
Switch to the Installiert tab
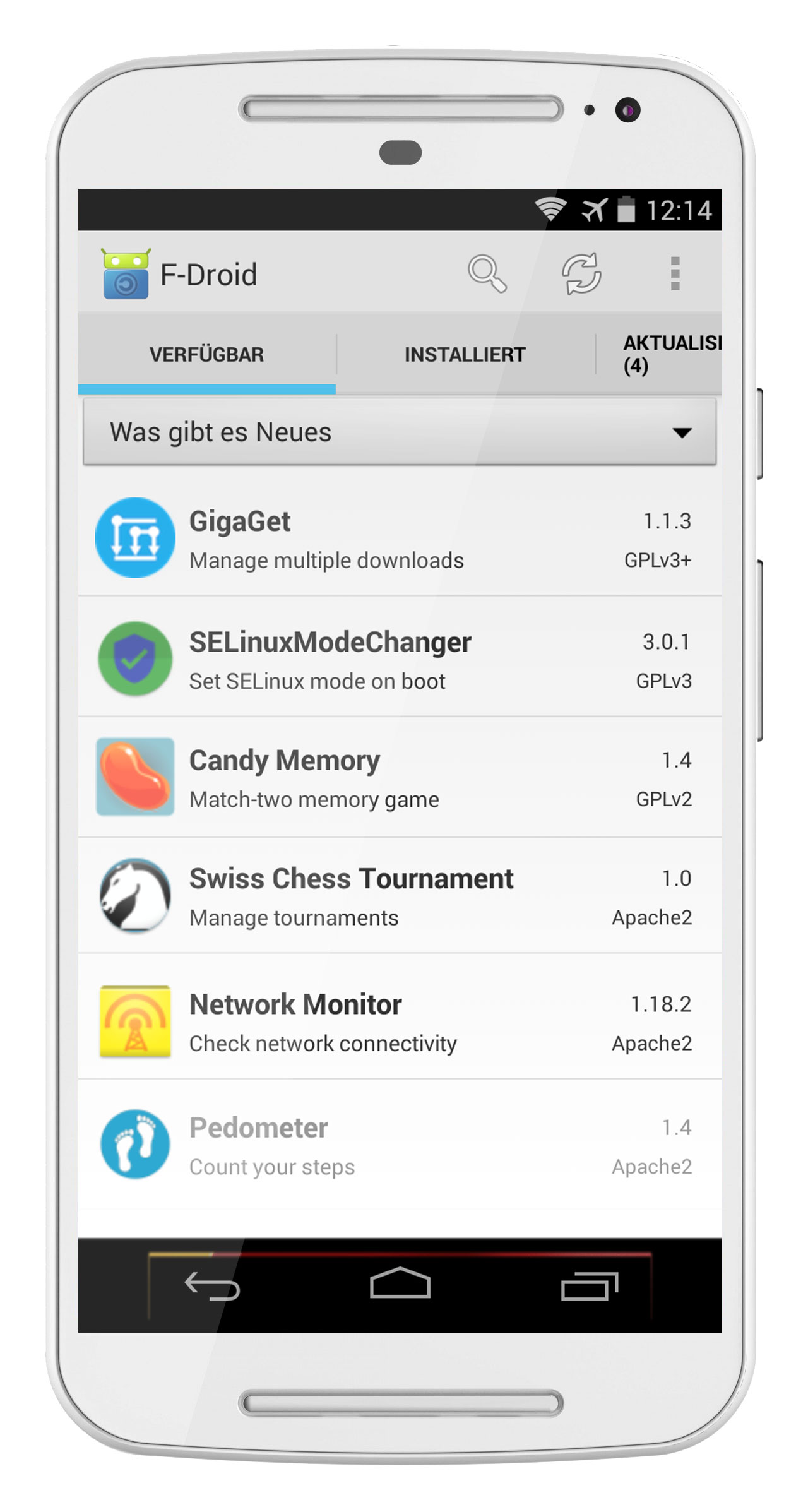click(465, 355)
